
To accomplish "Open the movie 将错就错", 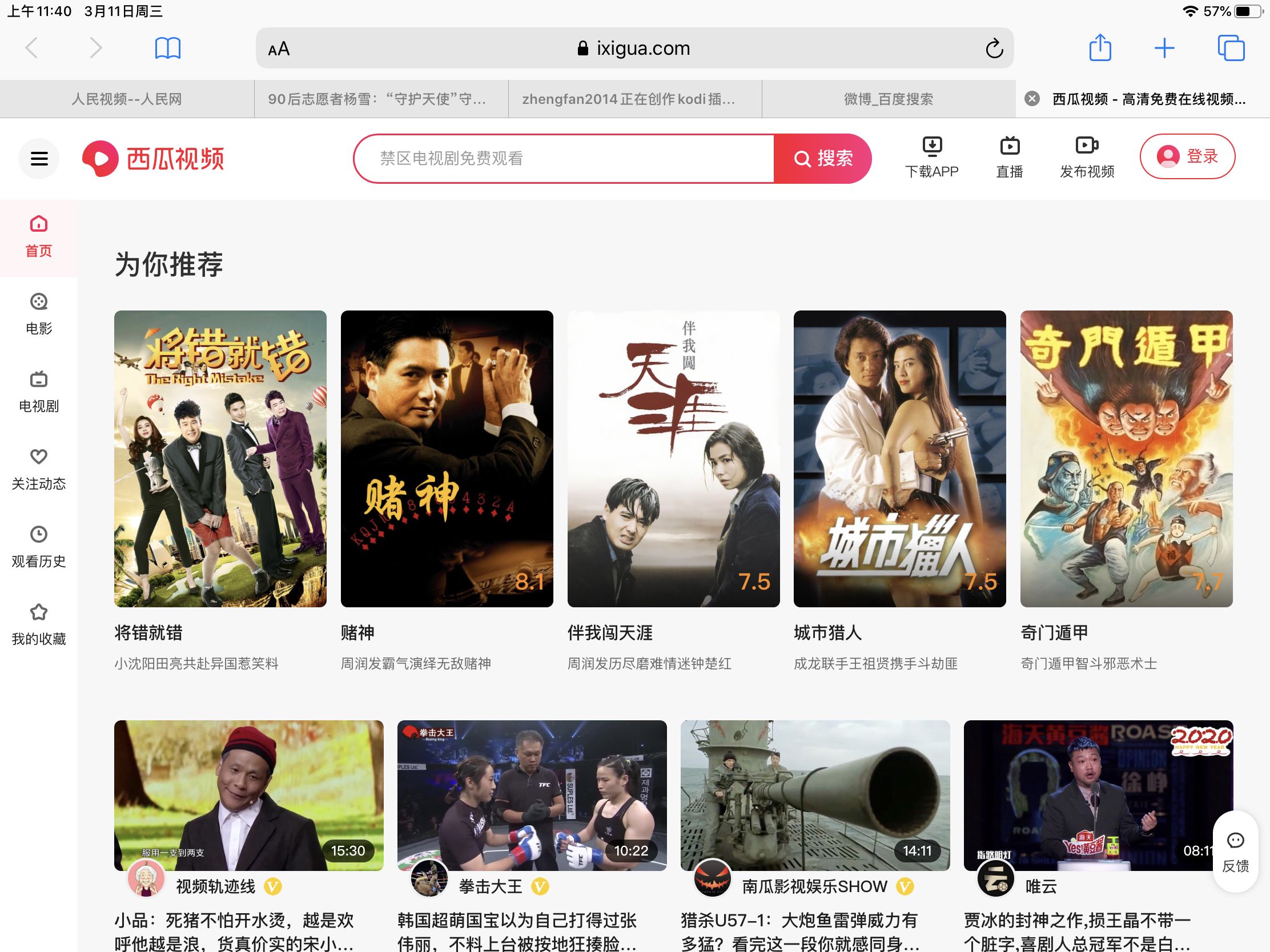I will coord(220,458).
